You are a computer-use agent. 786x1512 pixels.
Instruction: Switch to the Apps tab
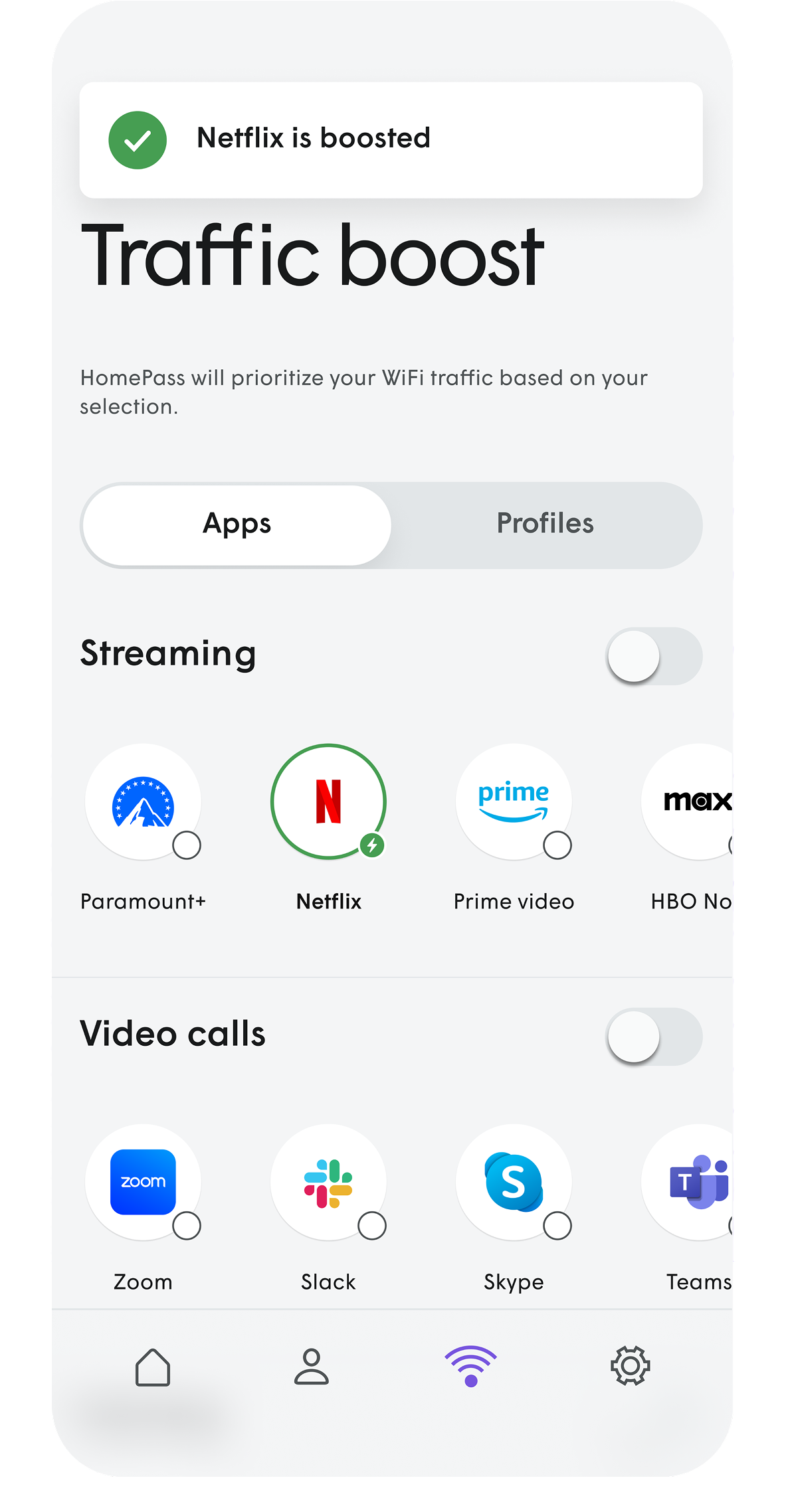tap(237, 524)
